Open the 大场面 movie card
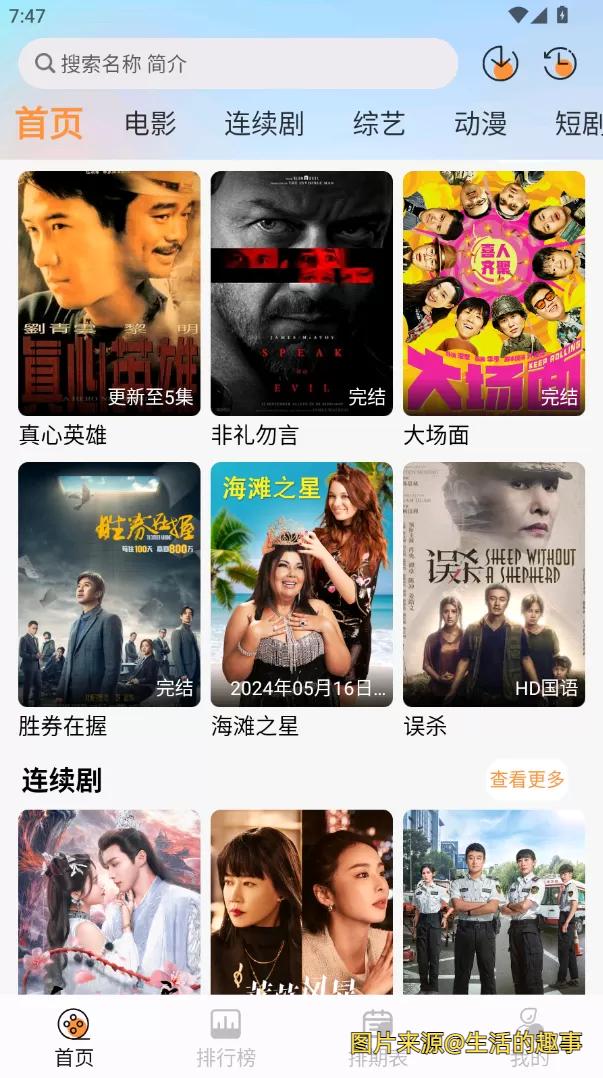603x1078 pixels. [494, 293]
